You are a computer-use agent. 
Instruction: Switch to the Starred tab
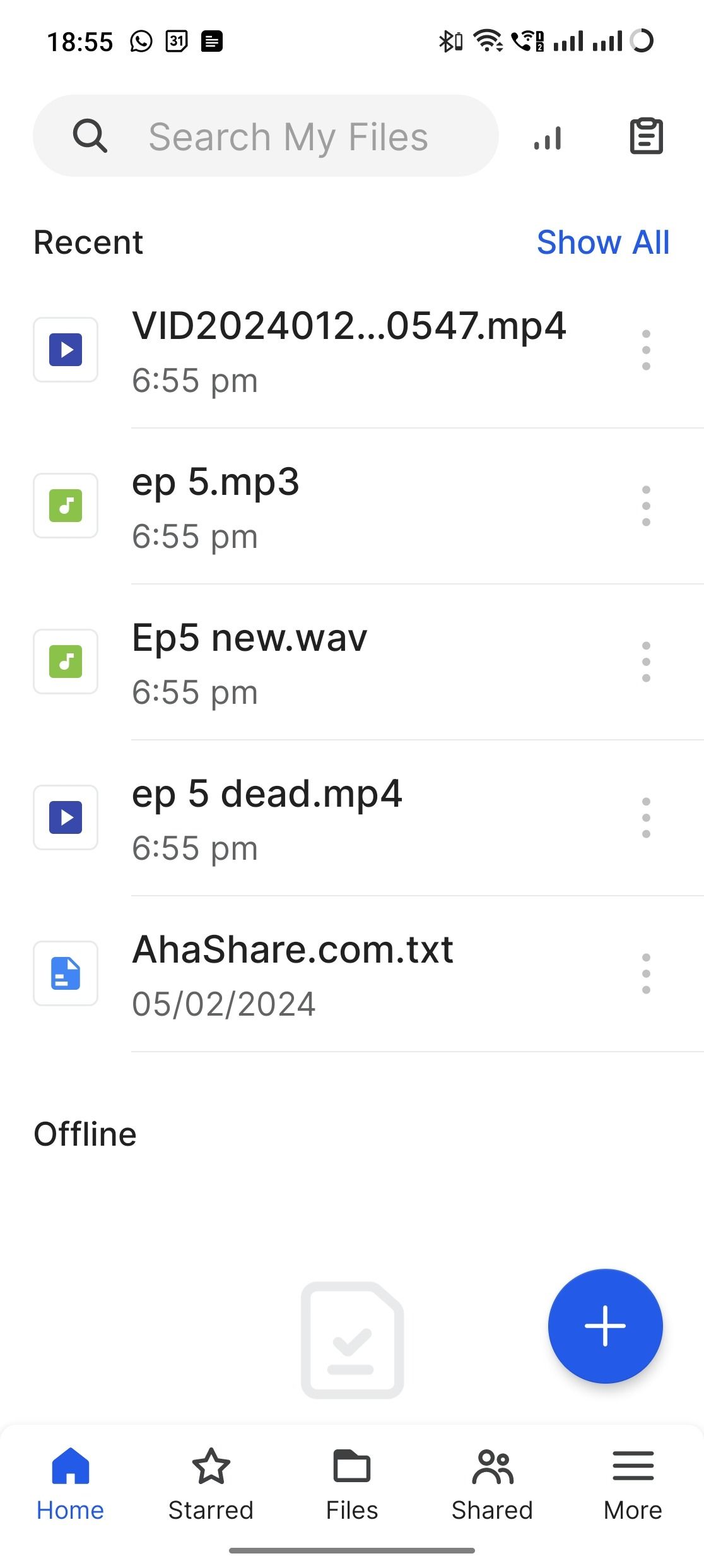pos(211,1482)
